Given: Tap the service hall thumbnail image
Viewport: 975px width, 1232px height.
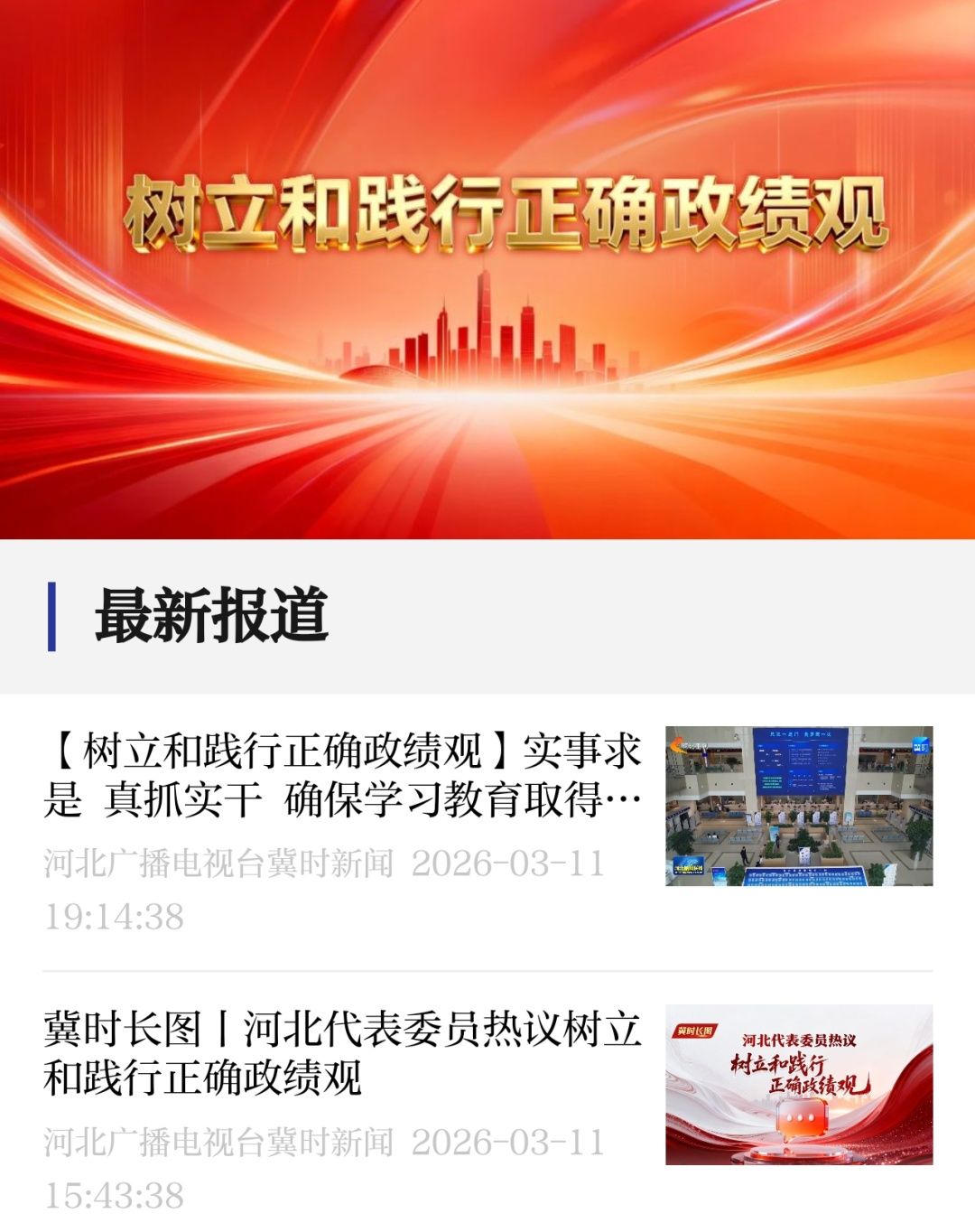Looking at the screenshot, I should pos(799,806).
